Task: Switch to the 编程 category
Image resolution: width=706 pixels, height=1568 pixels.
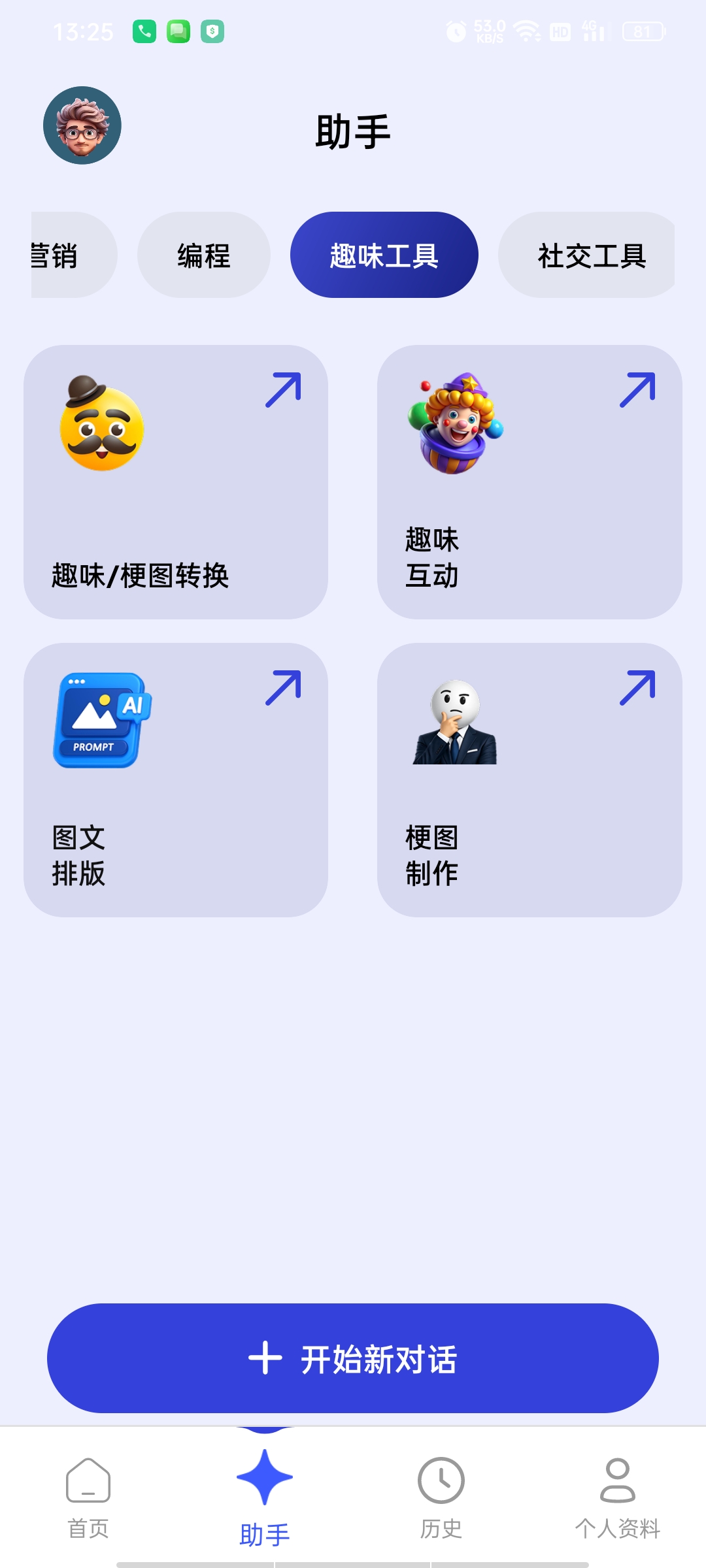Action: pos(204,255)
